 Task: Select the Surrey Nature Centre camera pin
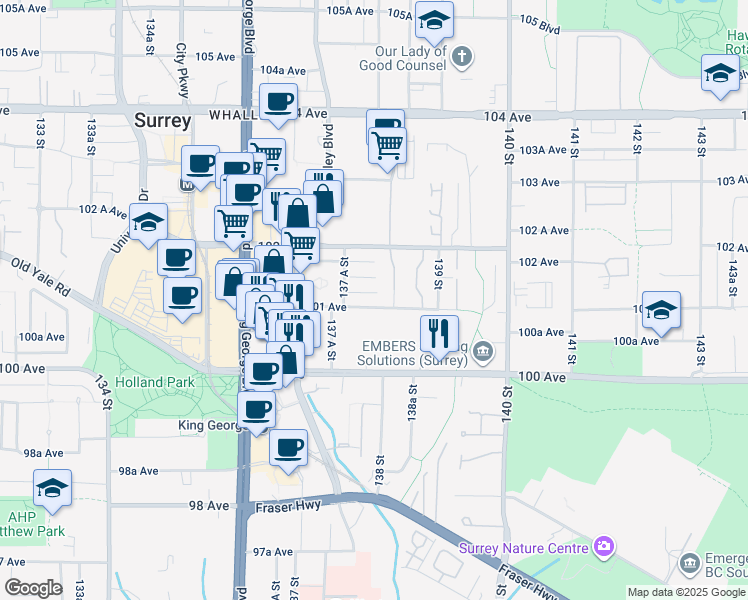[604, 547]
